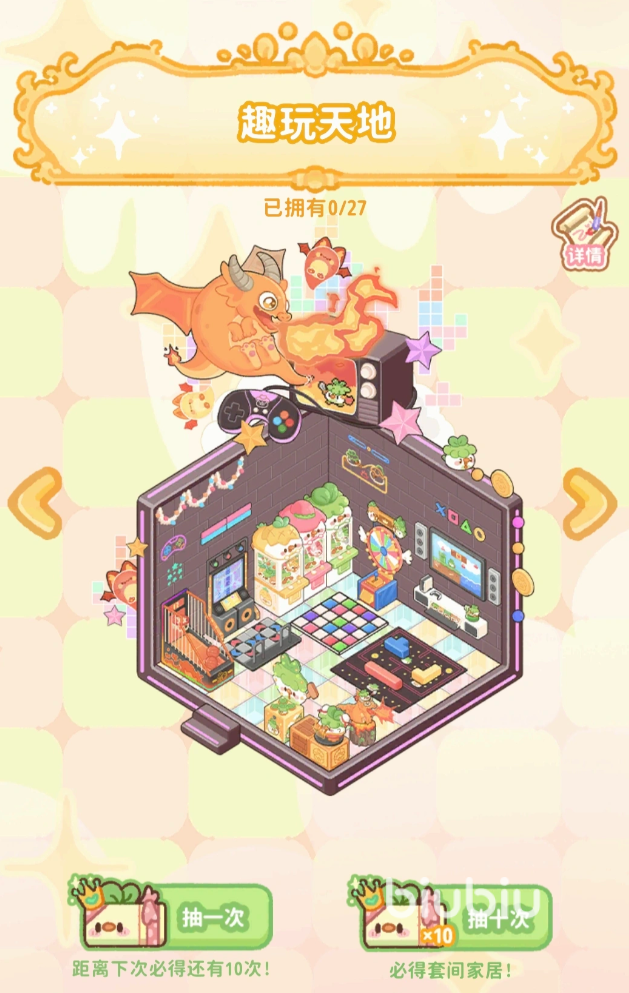Open the 详情 details scroll icon
The height and width of the screenshot is (993, 629).
(584, 235)
